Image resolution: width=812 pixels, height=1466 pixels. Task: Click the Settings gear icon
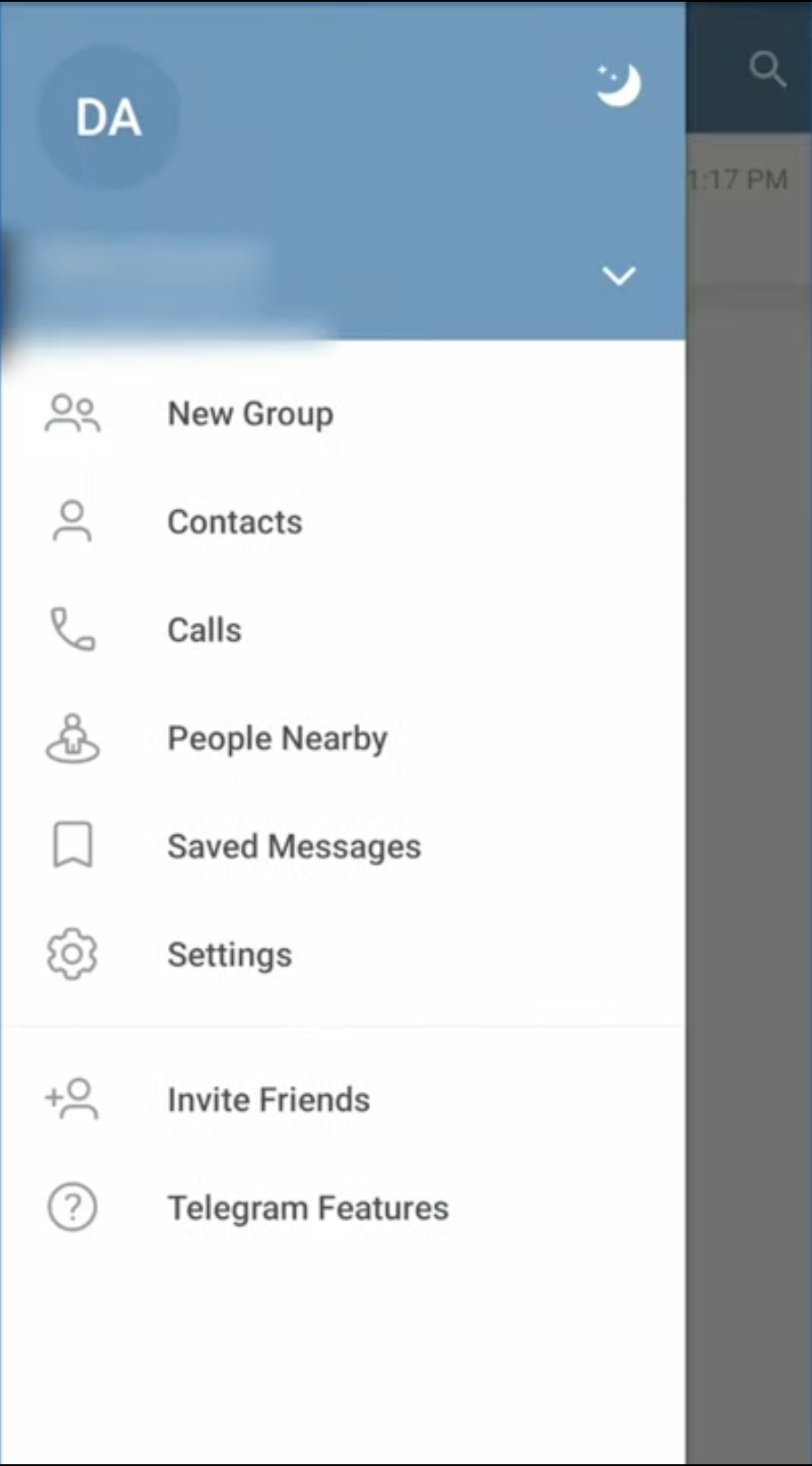tap(72, 954)
